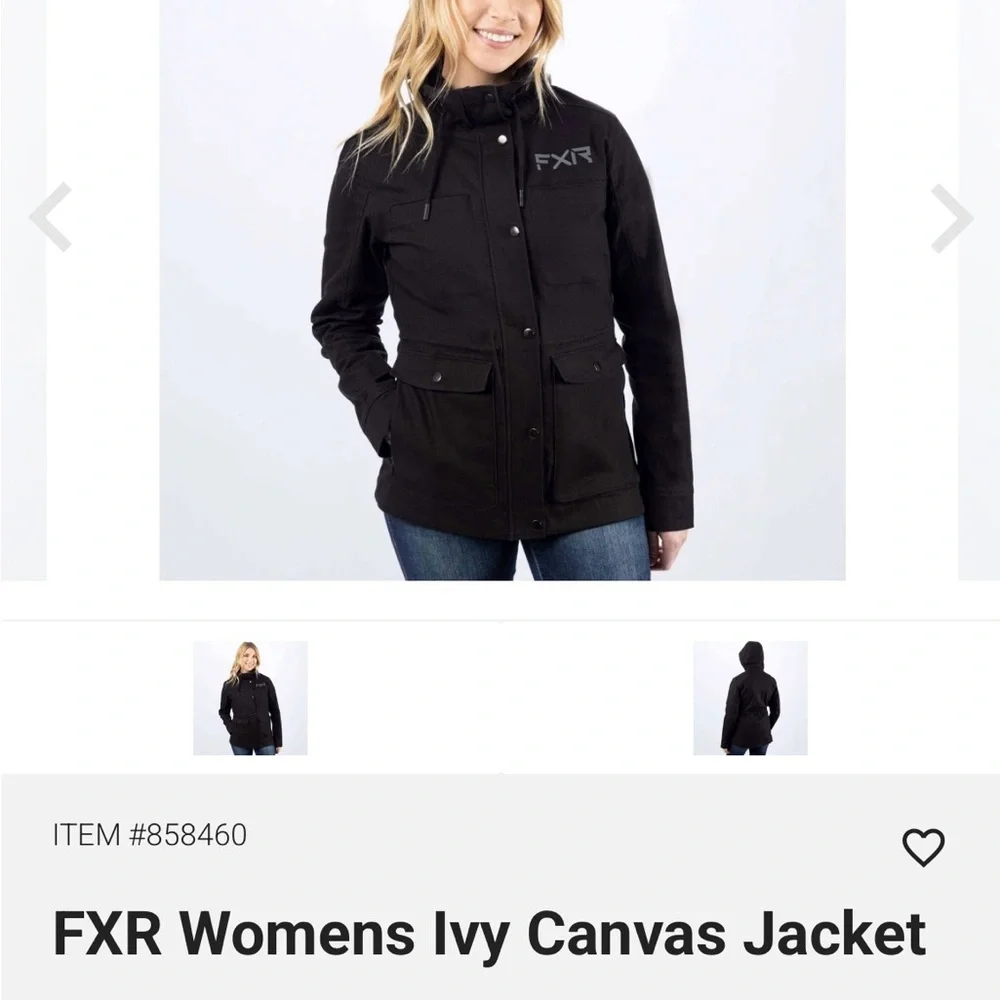Show the next product image

(x=951, y=217)
